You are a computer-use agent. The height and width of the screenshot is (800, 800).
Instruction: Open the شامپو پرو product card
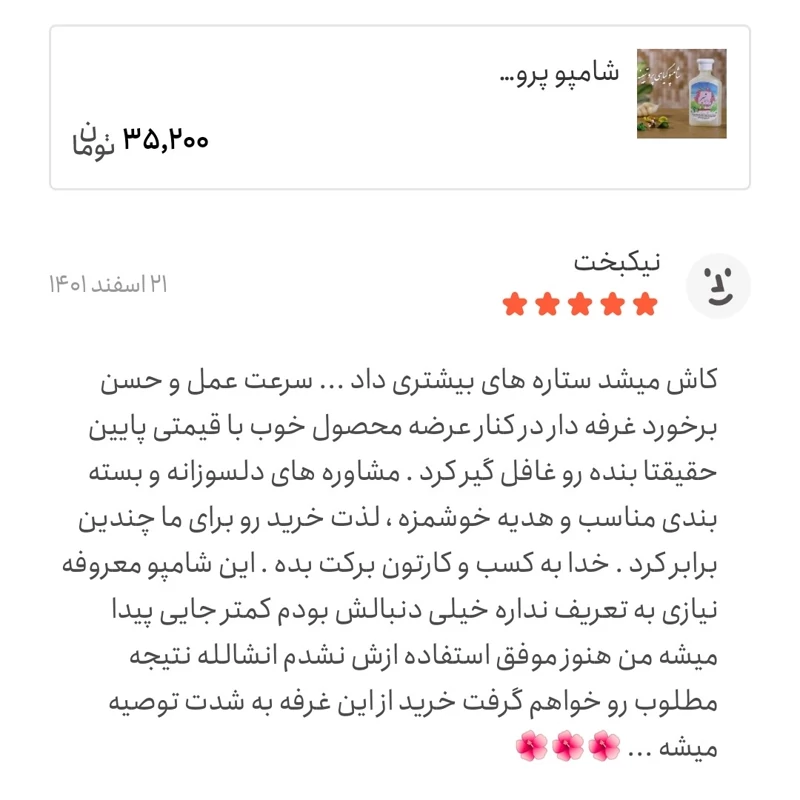pyautogui.click(x=400, y=107)
